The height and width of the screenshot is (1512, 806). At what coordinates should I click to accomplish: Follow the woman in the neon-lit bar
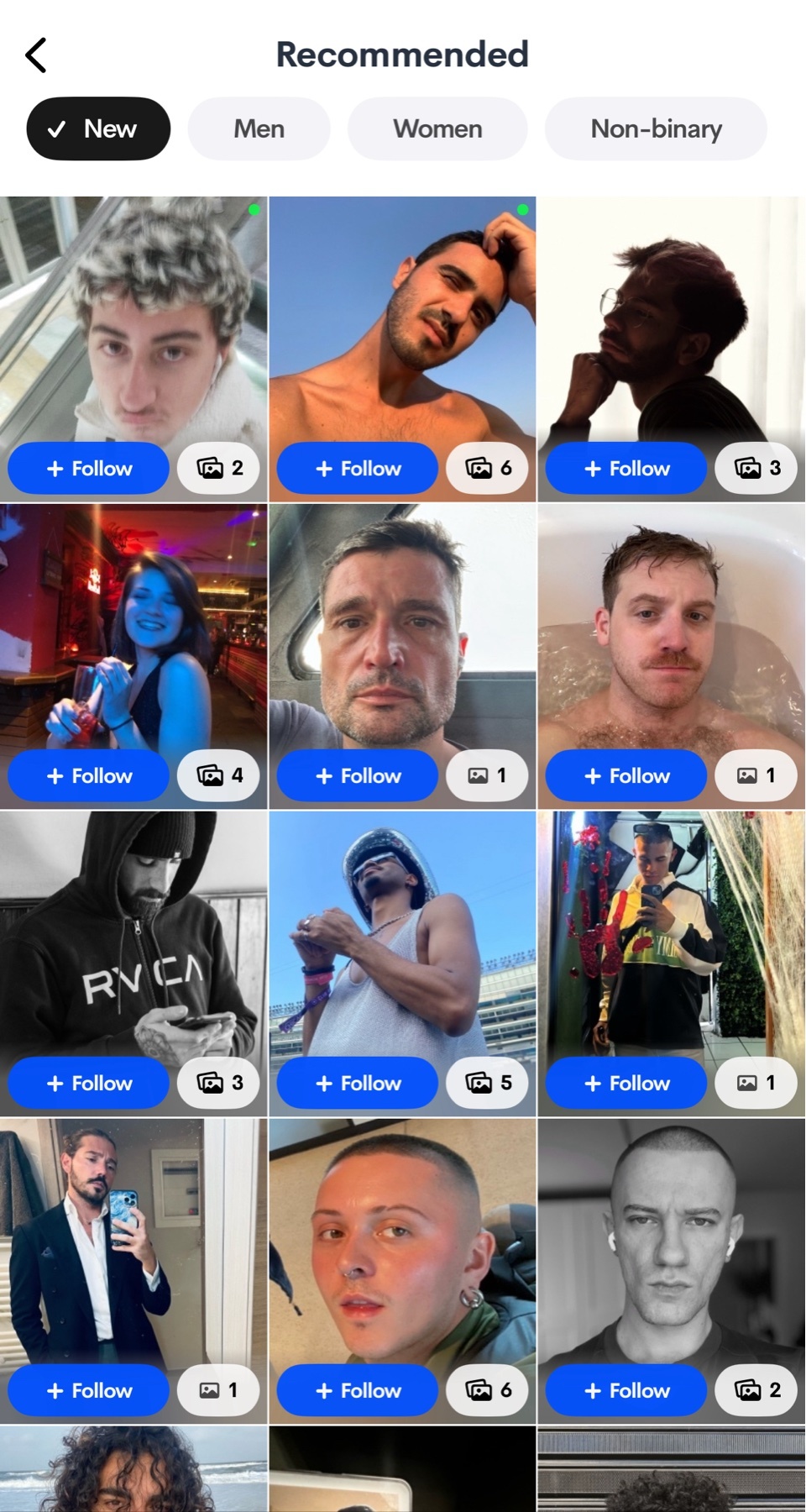[x=89, y=775]
